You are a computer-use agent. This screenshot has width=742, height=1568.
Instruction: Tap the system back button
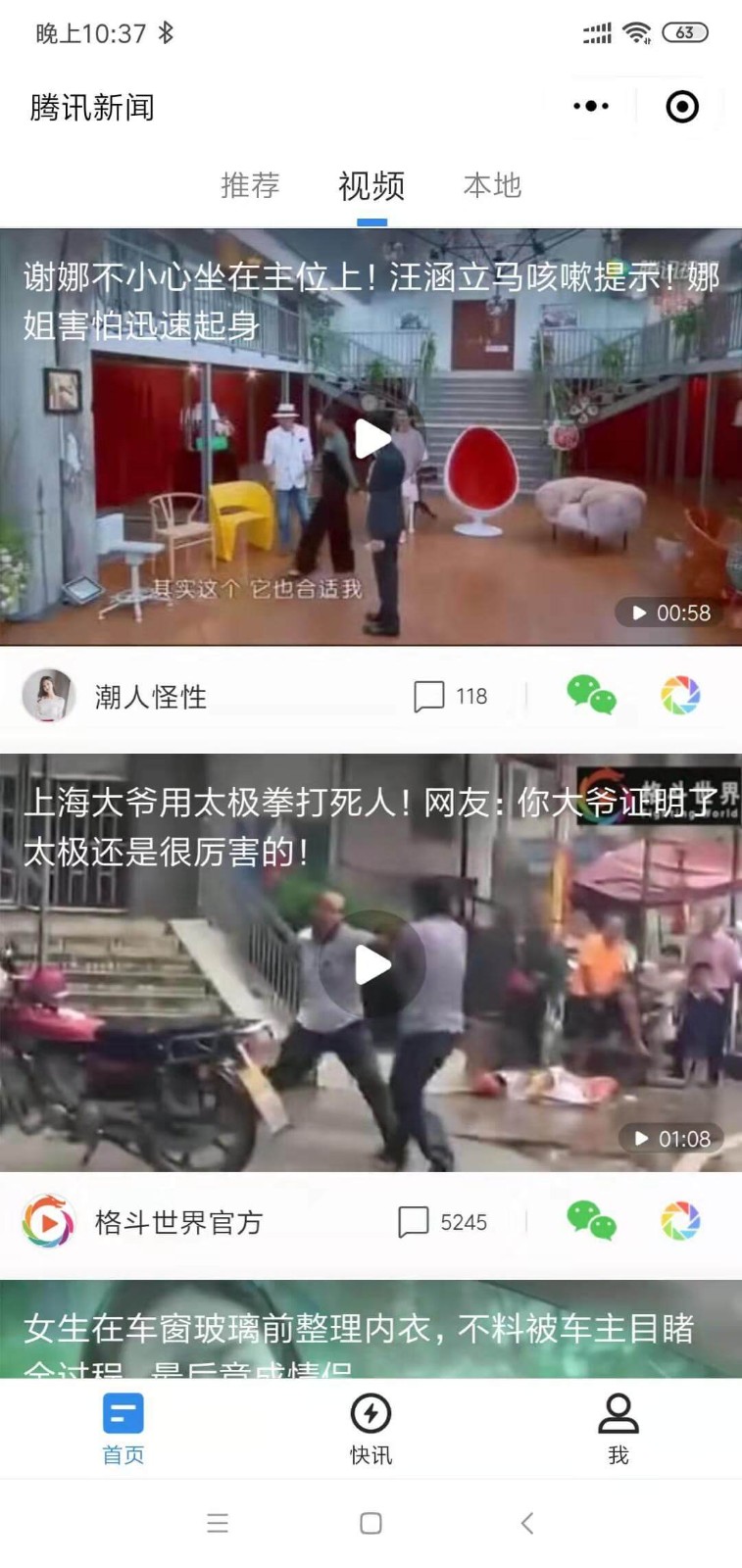[526, 1523]
